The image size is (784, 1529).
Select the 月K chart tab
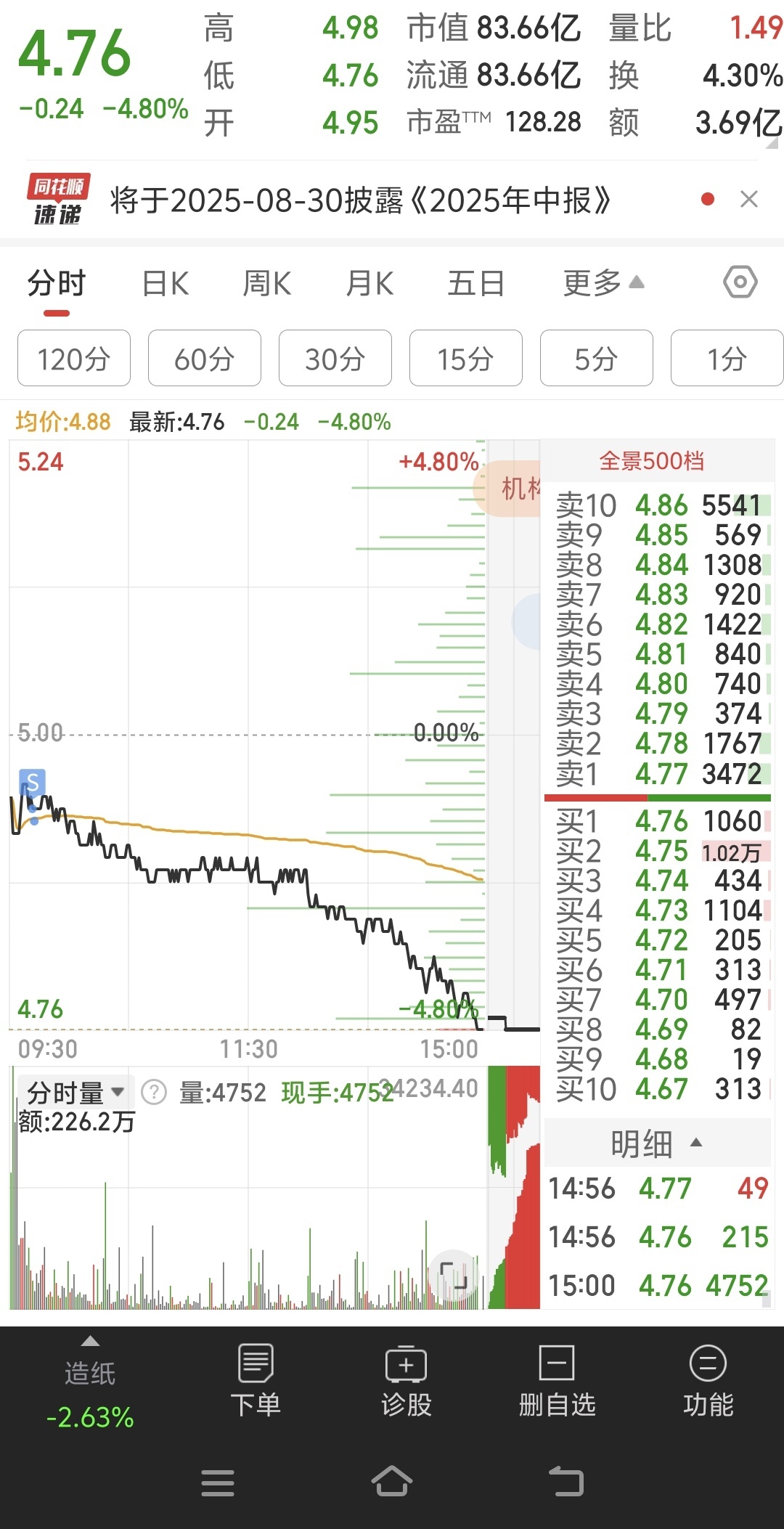tap(369, 283)
